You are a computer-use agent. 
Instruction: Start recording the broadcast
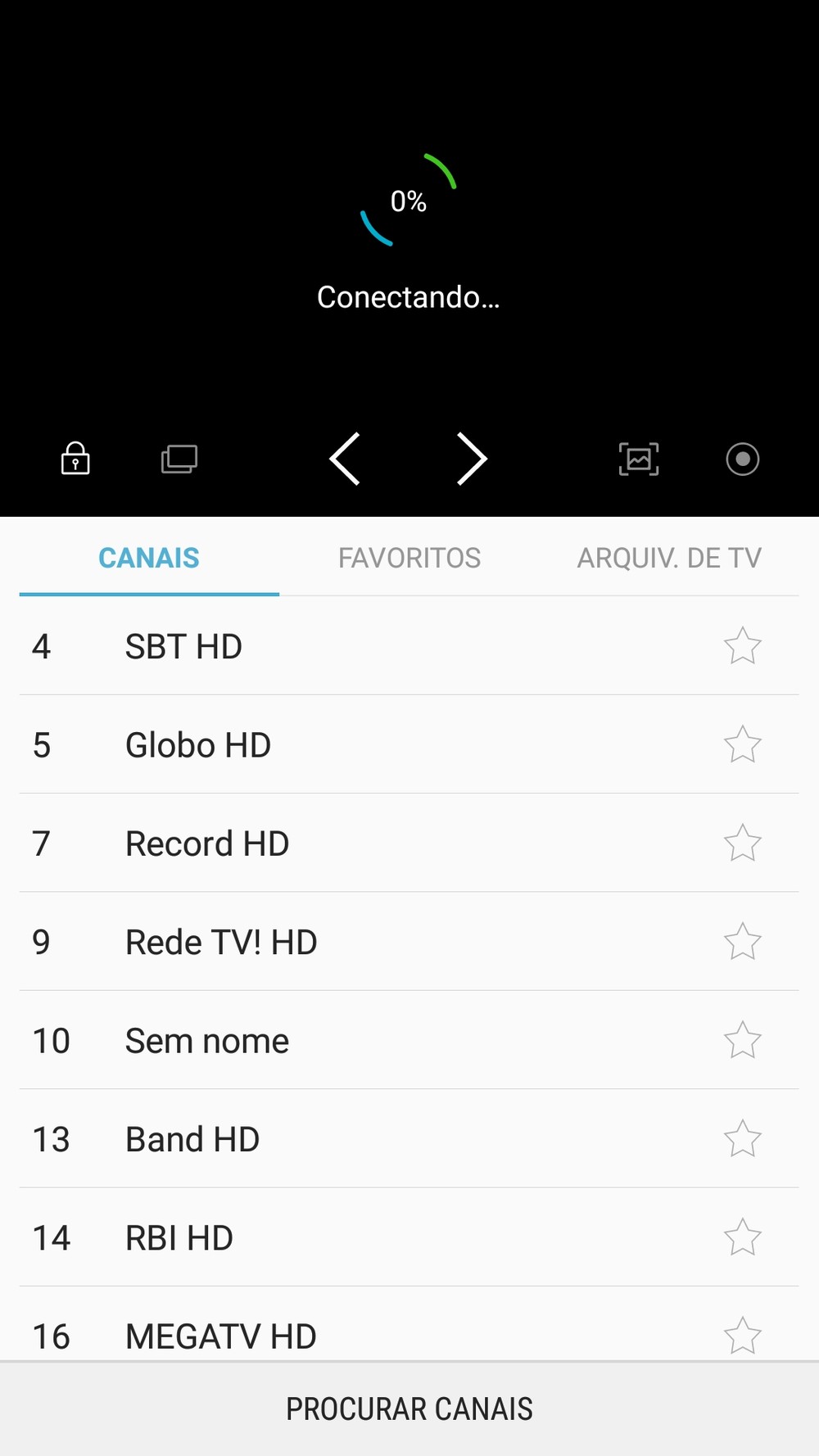tap(743, 459)
